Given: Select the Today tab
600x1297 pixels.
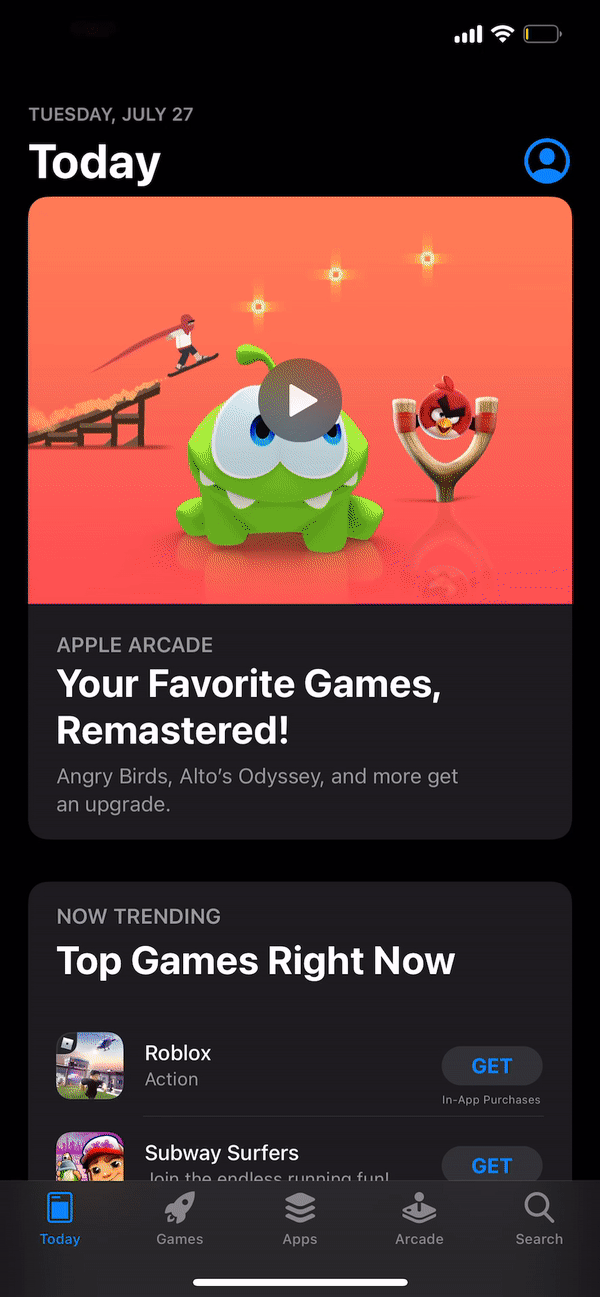Looking at the screenshot, I should [60, 1220].
